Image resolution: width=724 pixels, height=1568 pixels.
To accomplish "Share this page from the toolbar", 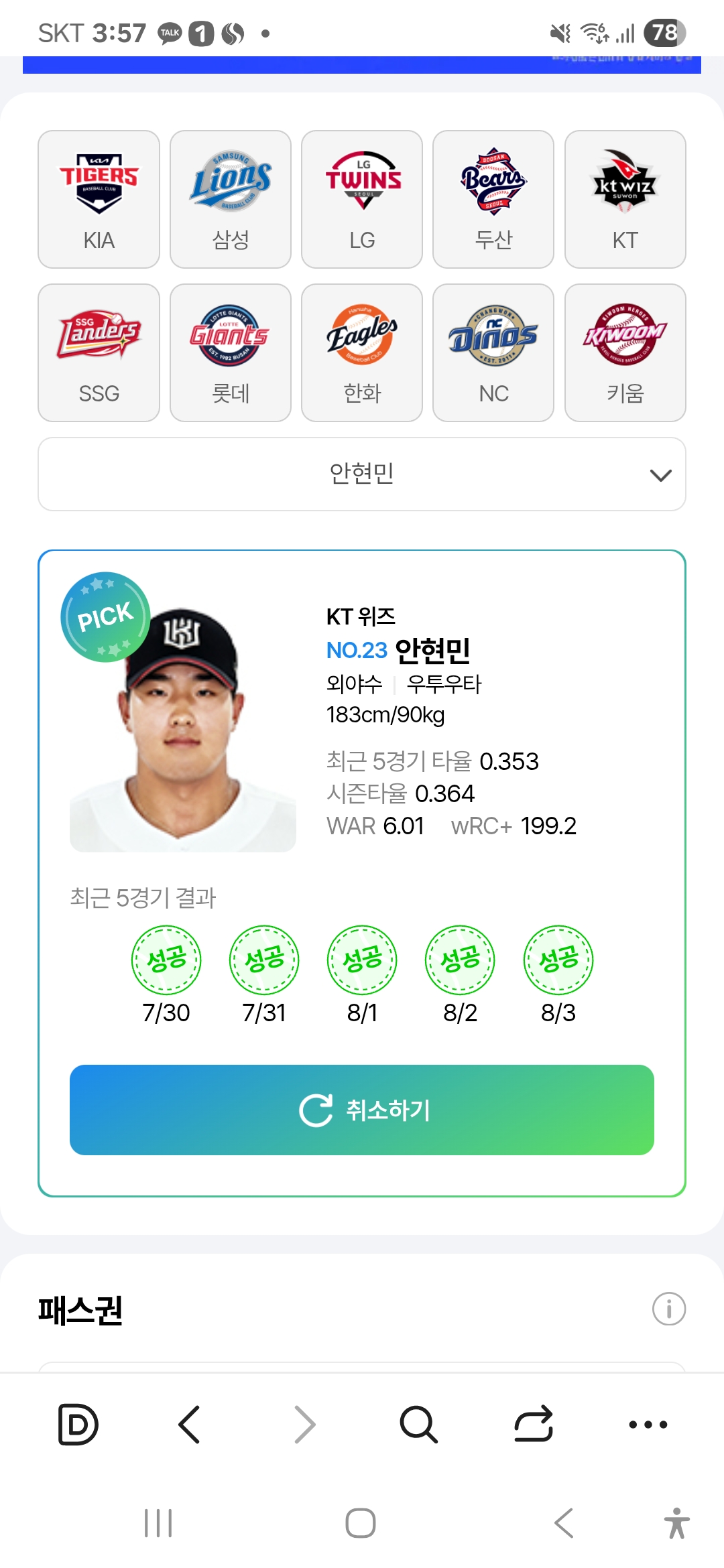I will tap(534, 1424).
